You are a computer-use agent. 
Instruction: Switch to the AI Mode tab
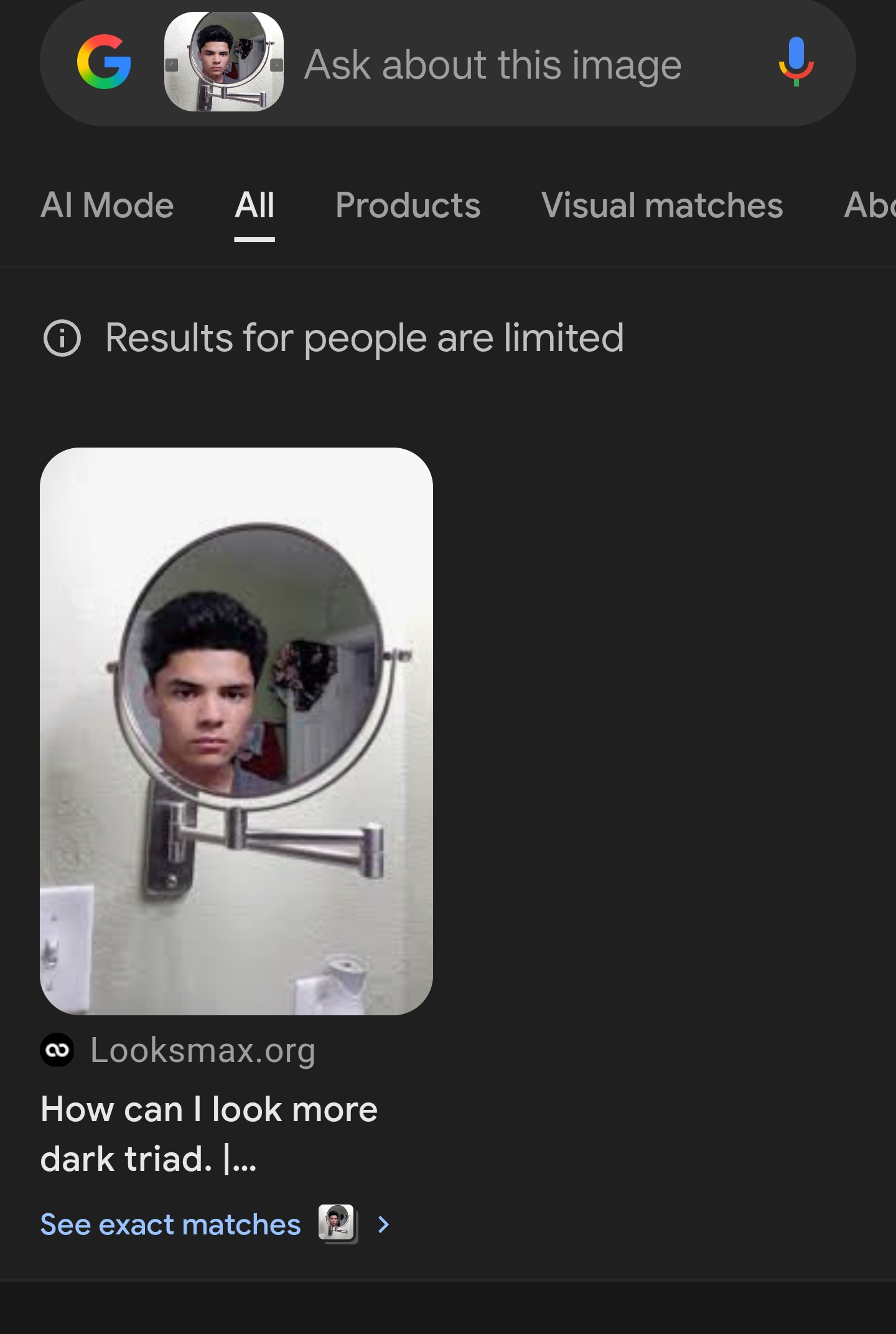pyautogui.click(x=107, y=205)
